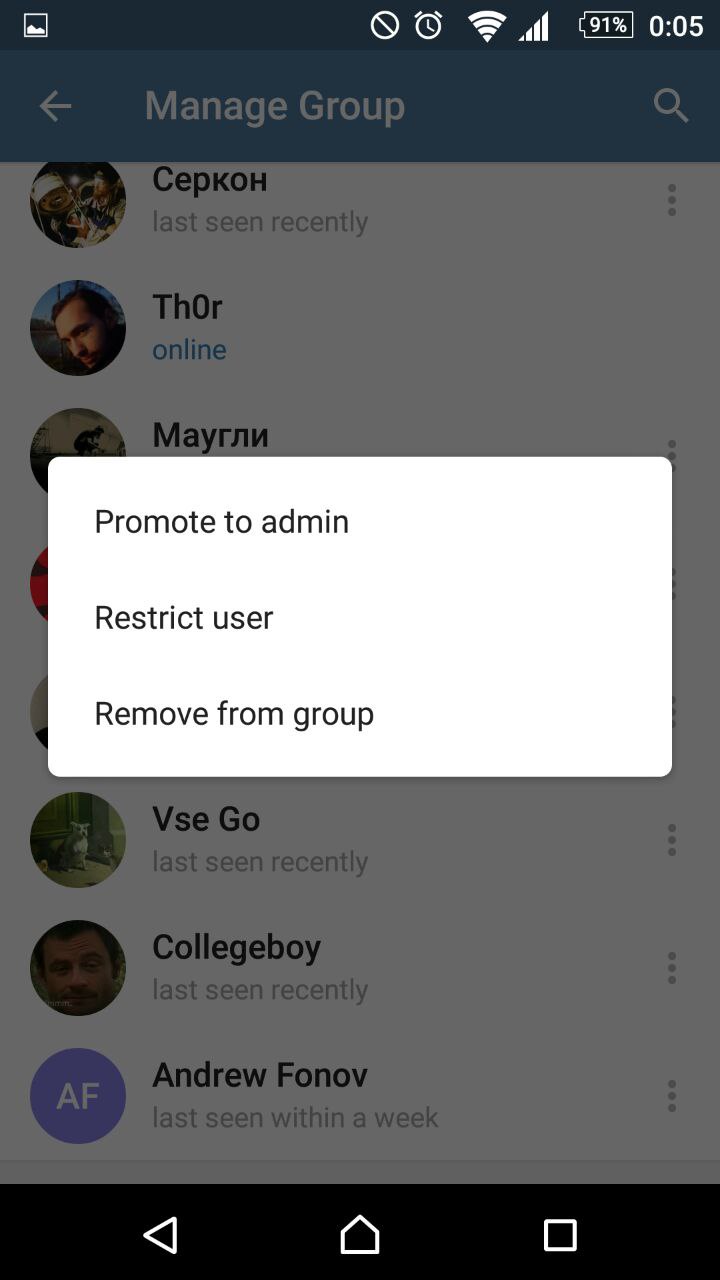Image resolution: width=720 pixels, height=1280 pixels.
Task: Tap the system back button
Action: [x=160, y=1235]
